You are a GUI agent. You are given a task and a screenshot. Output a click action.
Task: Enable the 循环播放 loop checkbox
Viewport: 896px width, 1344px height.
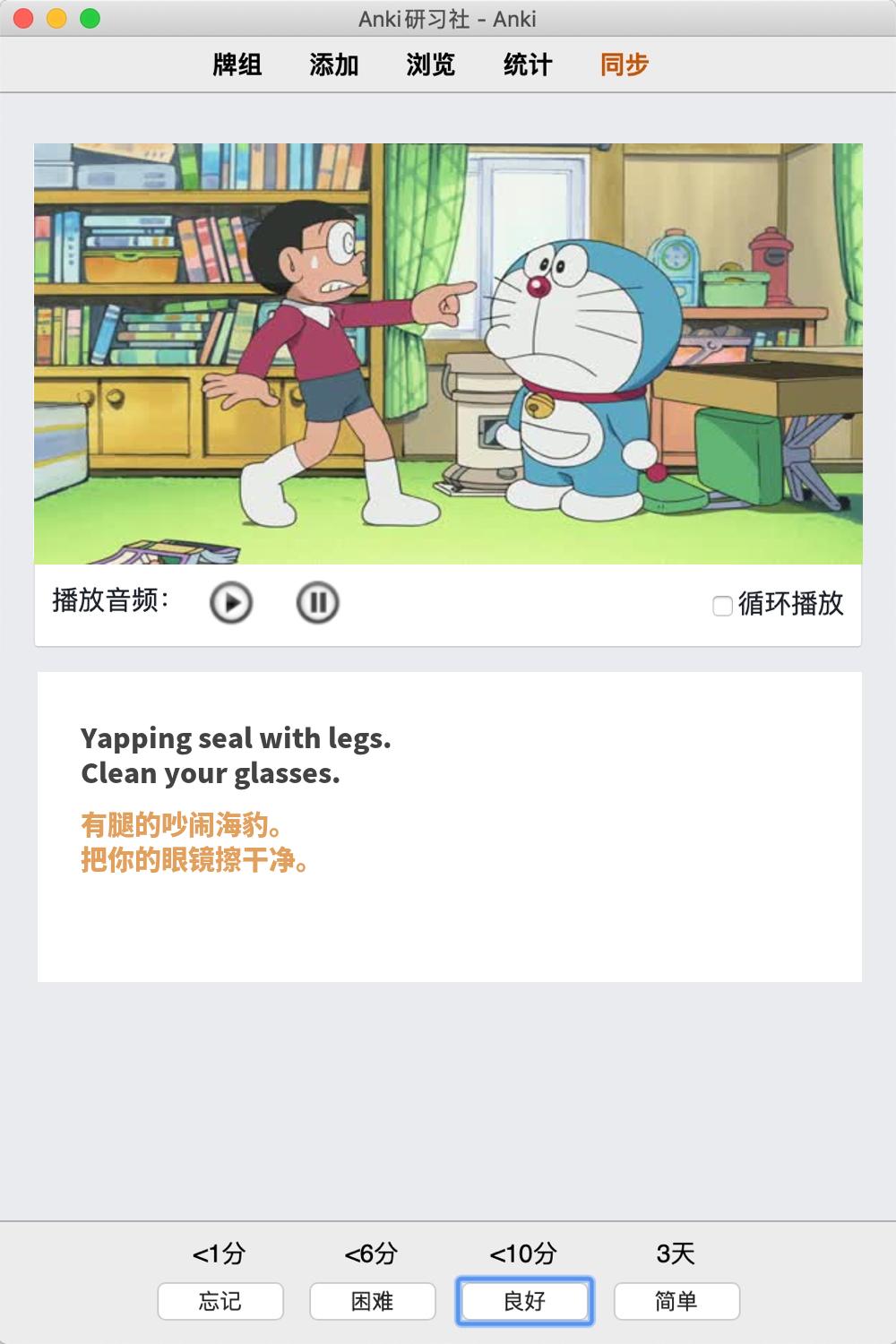coord(722,606)
